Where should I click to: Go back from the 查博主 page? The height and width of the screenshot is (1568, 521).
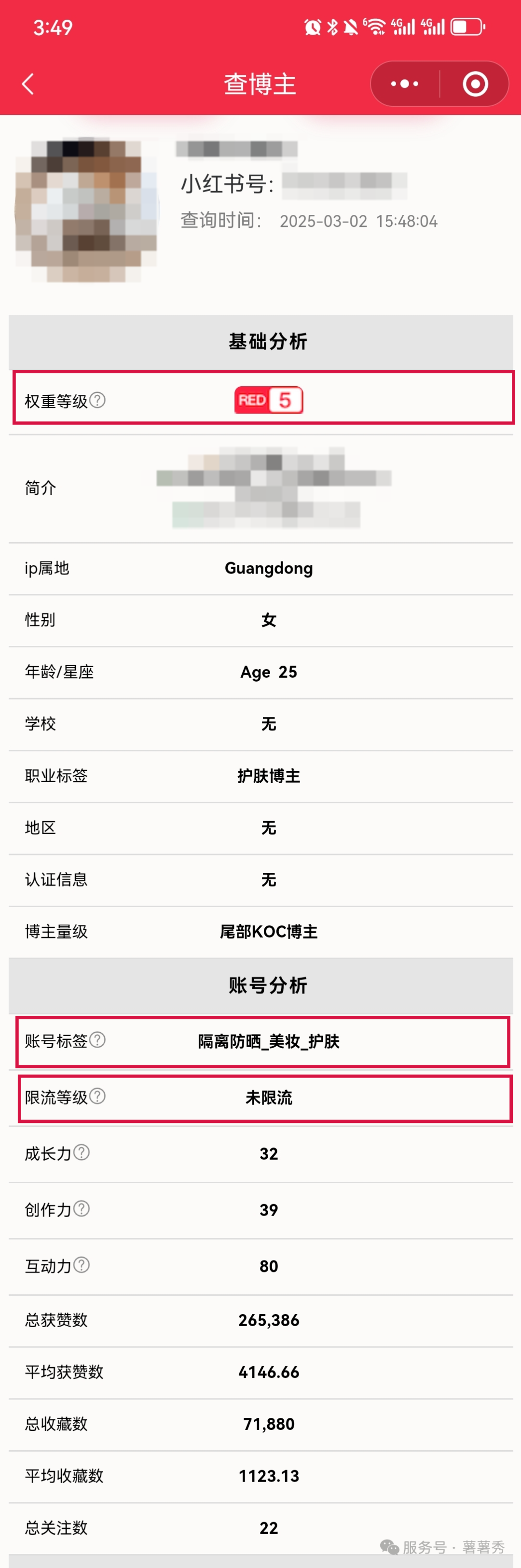[x=28, y=84]
